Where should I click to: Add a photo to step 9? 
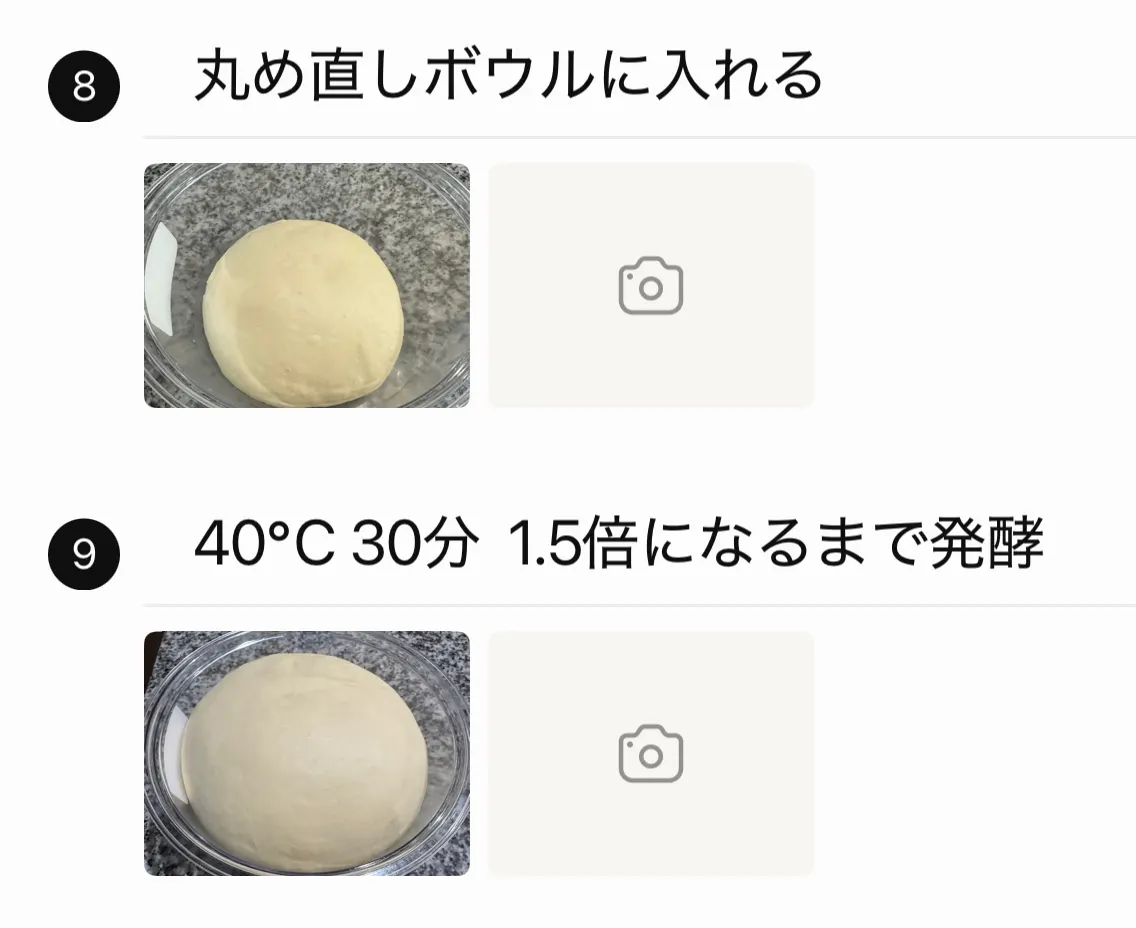click(651, 753)
